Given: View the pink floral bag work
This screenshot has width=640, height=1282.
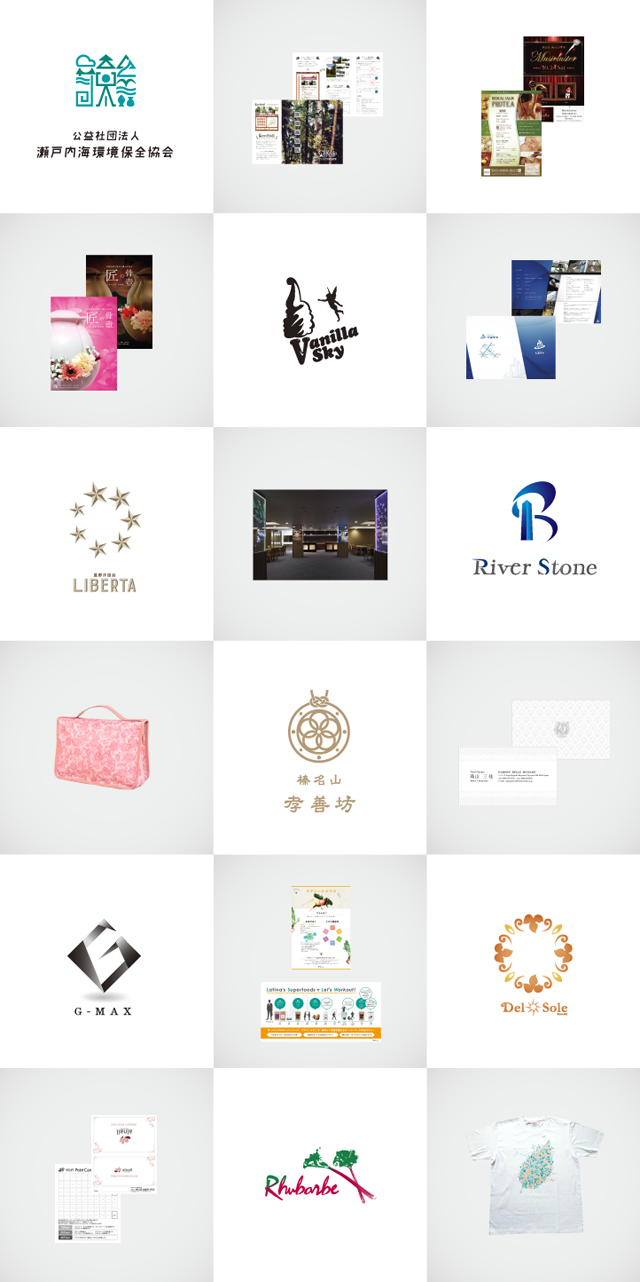Looking at the screenshot, I should [106, 748].
